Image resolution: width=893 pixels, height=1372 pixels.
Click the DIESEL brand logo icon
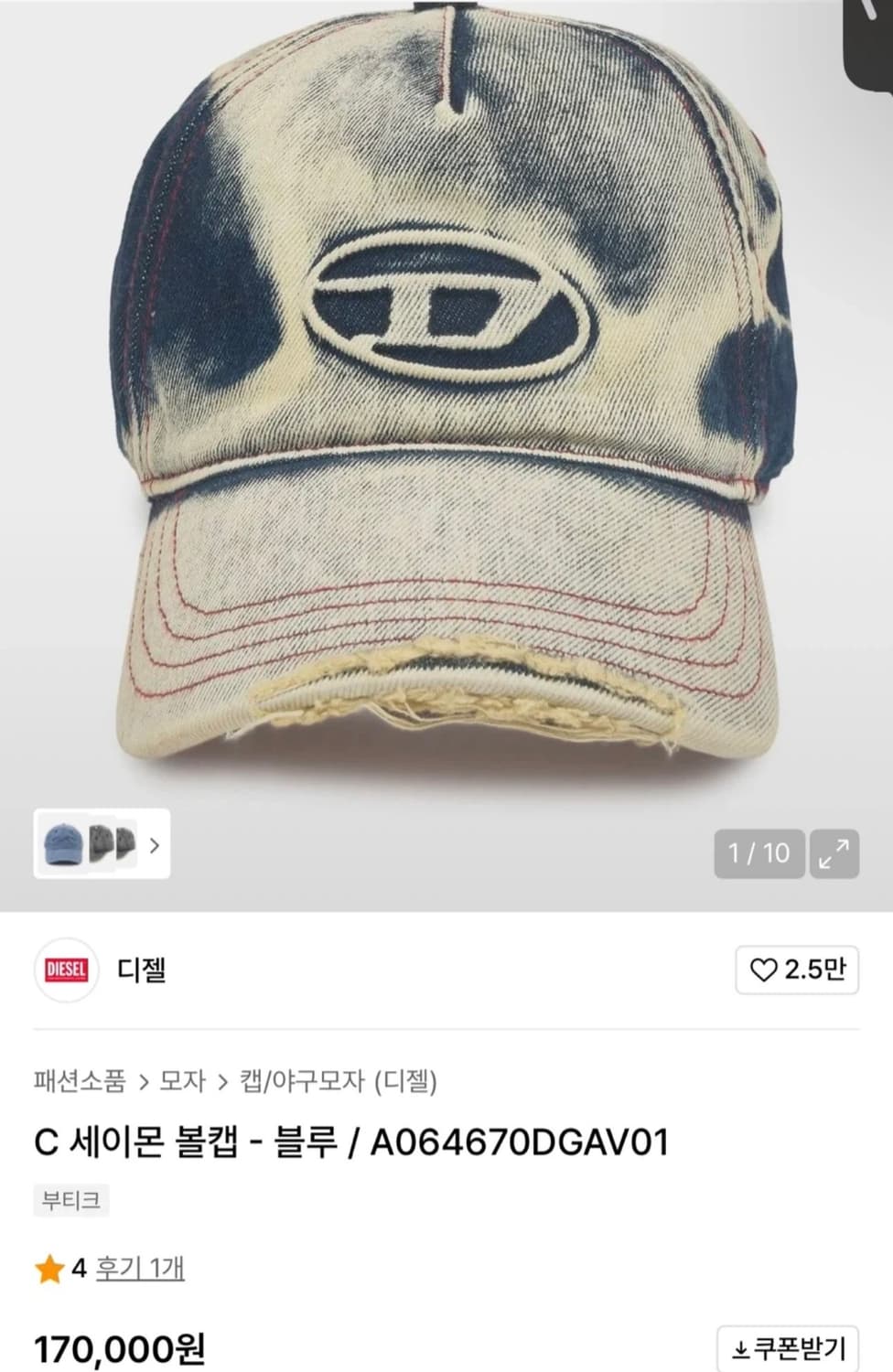click(x=66, y=971)
